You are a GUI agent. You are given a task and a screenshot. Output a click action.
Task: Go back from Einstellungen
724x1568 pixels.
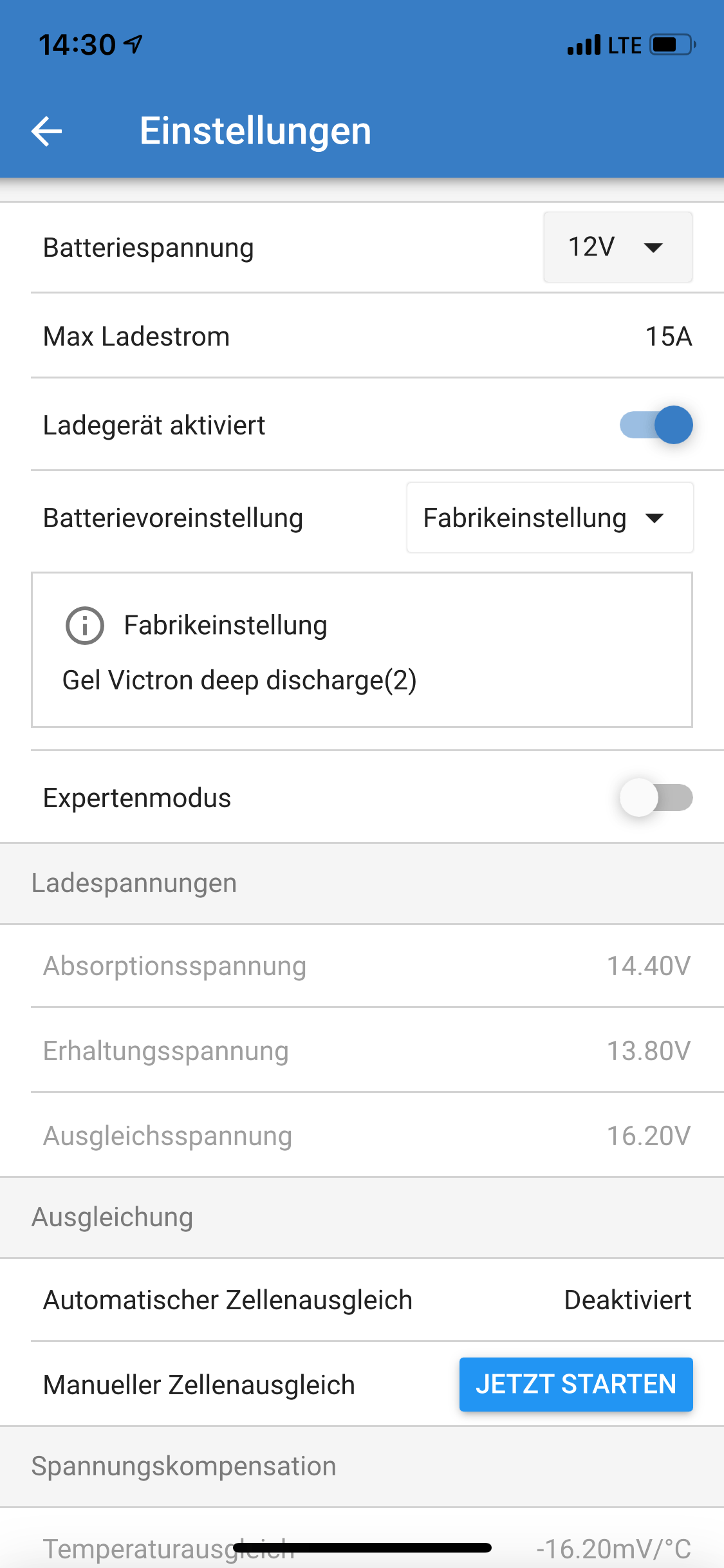(x=47, y=131)
